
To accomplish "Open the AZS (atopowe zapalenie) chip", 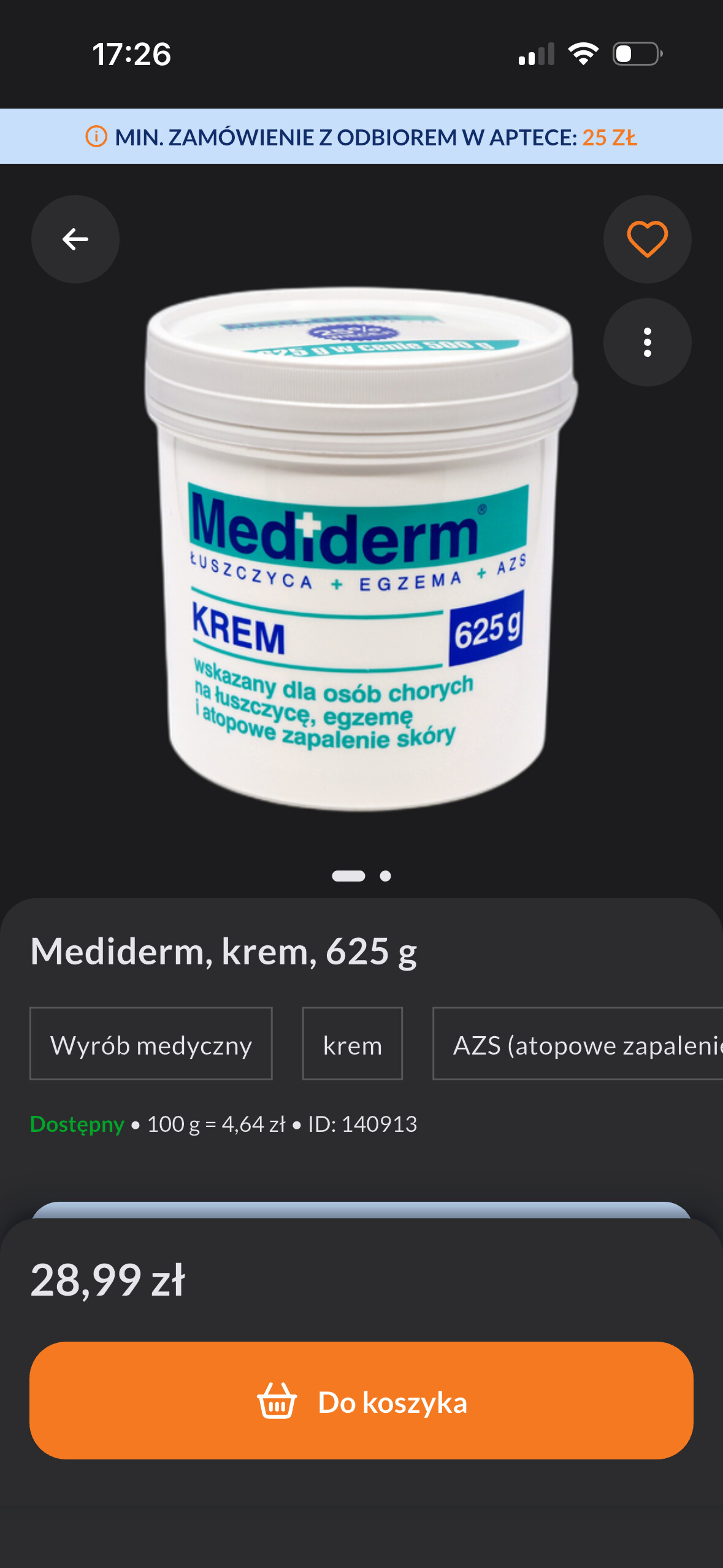I will [583, 1044].
